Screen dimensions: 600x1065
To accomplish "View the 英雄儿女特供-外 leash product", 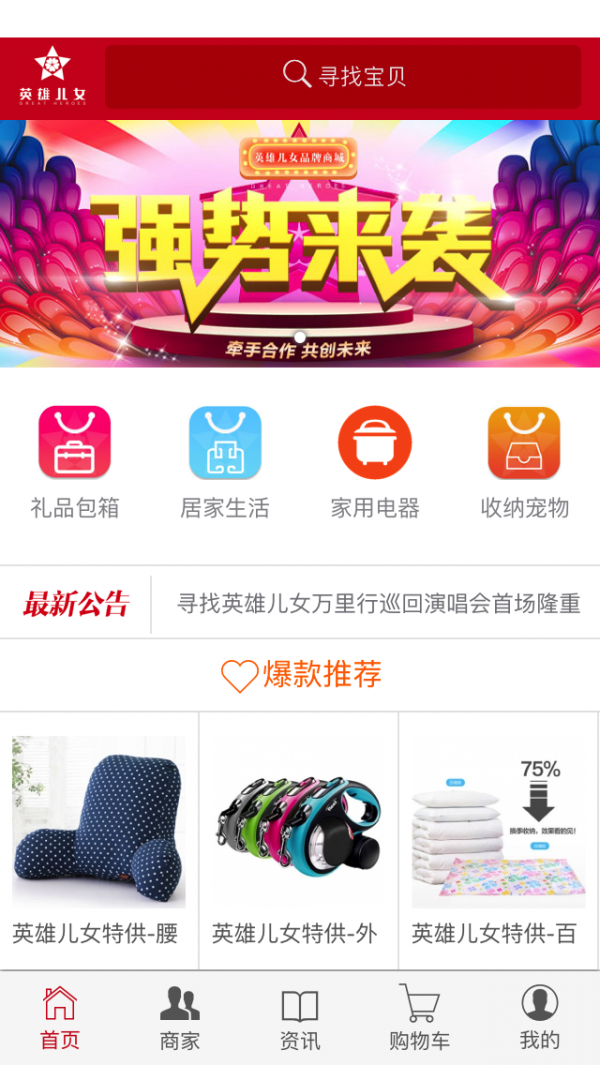I will 299,840.
